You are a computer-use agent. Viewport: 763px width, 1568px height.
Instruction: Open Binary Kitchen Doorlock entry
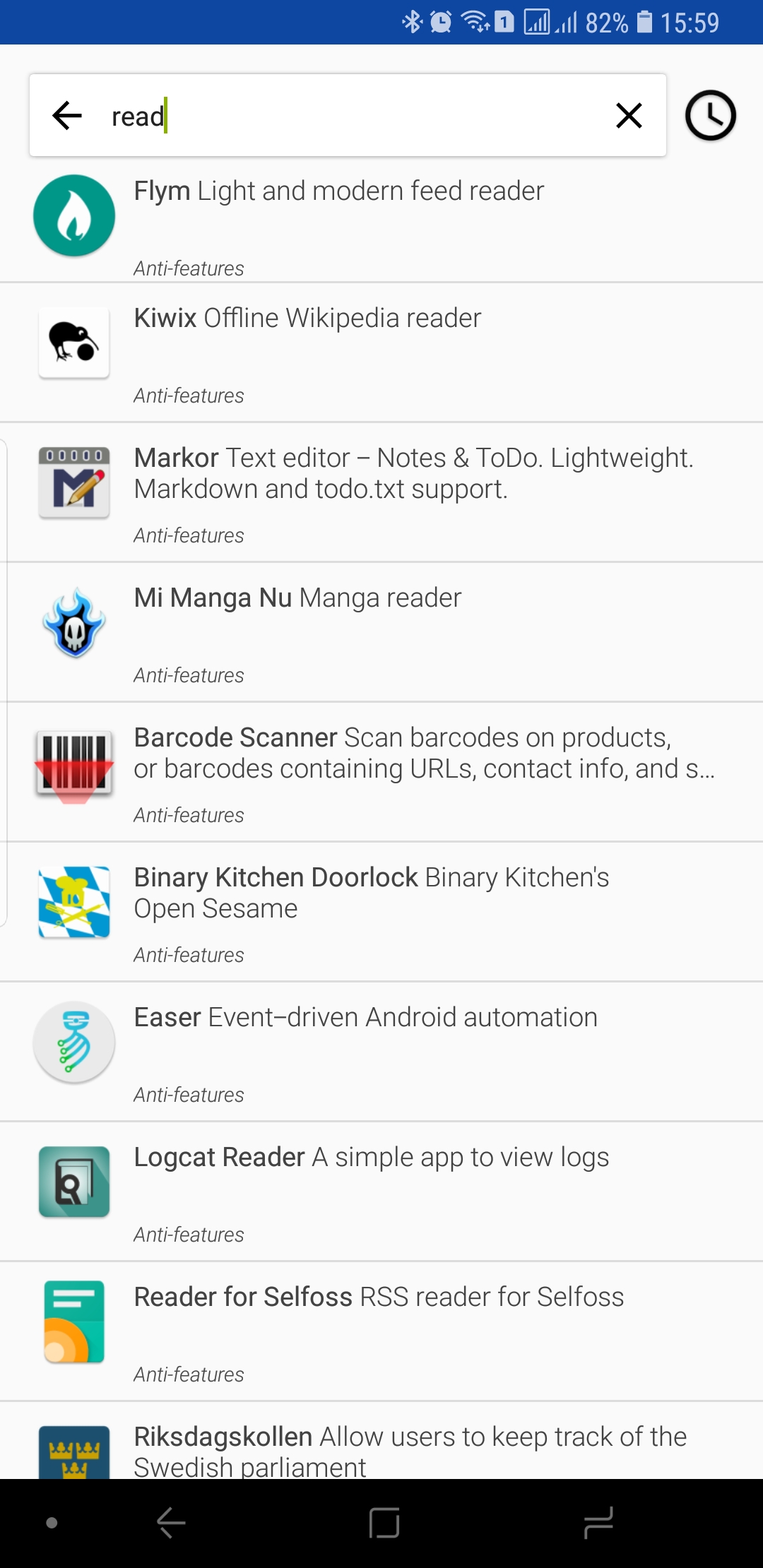tap(381, 912)
